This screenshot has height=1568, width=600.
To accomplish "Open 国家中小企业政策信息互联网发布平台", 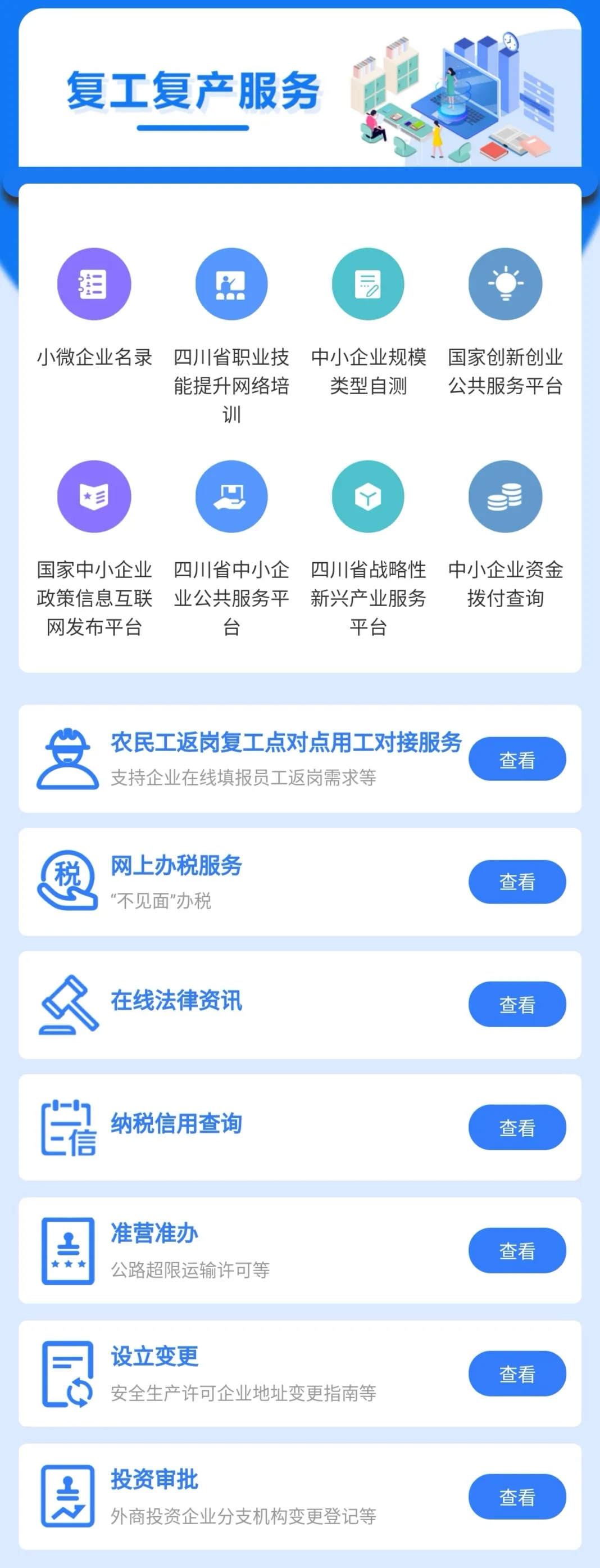I will click(94, 496).
